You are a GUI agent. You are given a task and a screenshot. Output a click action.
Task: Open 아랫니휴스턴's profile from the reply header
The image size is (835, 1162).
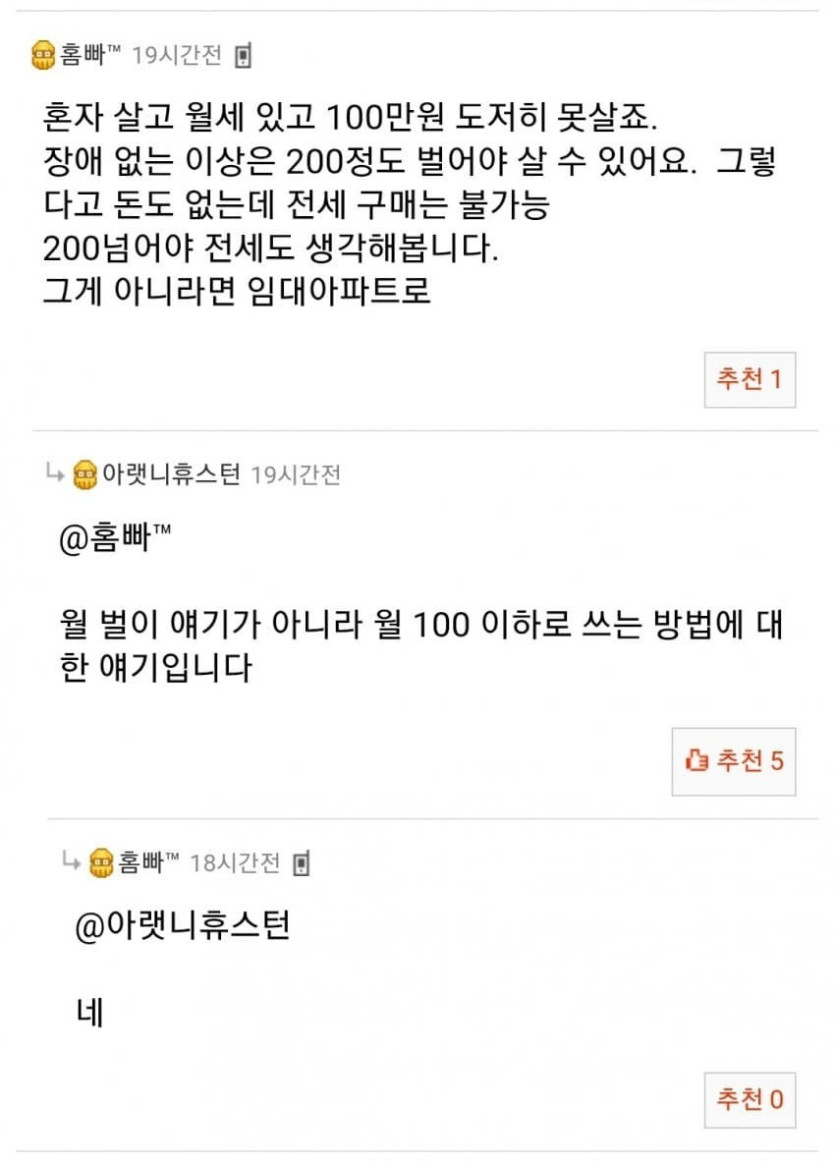coord(170,475)
